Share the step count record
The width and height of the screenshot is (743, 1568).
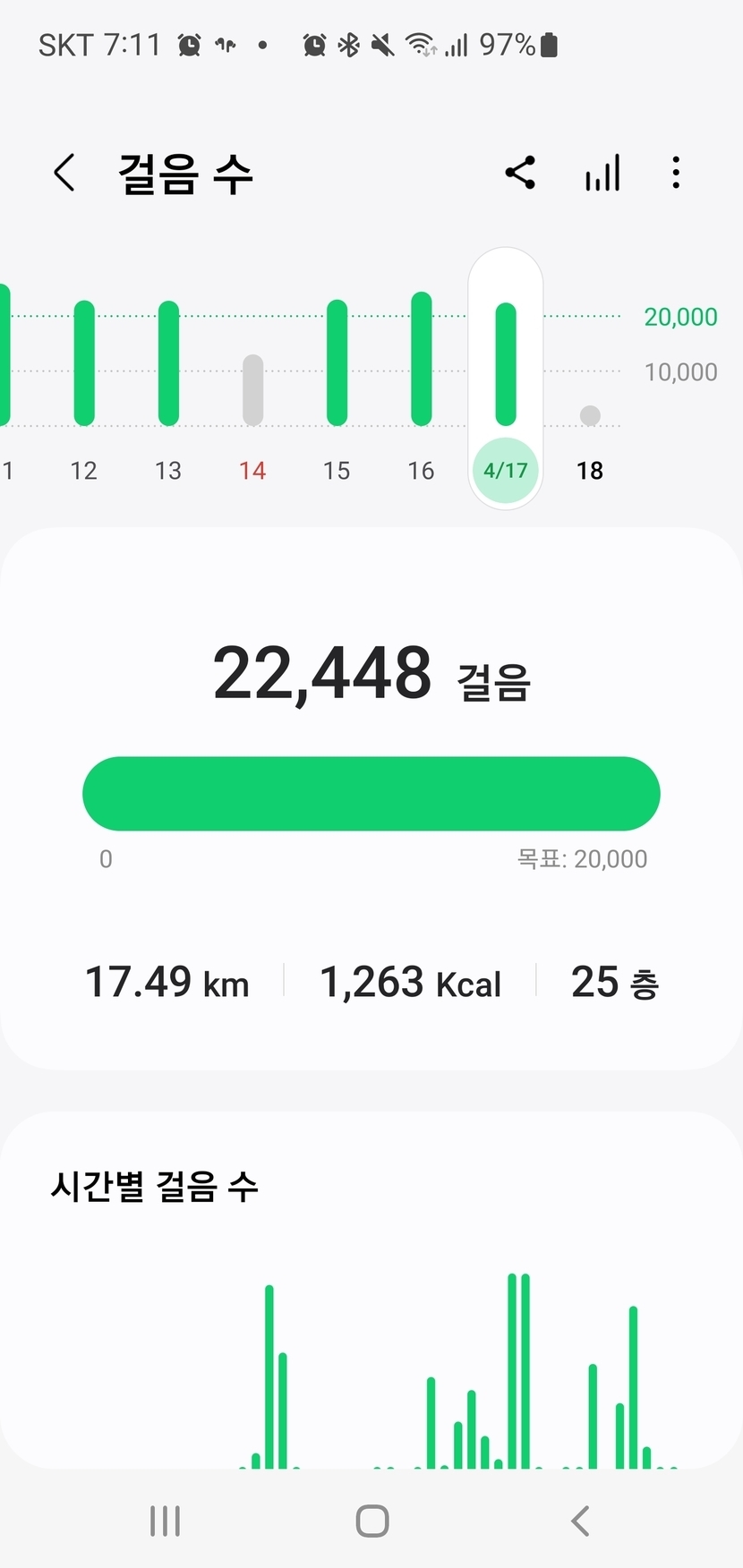tap(520, 173)
